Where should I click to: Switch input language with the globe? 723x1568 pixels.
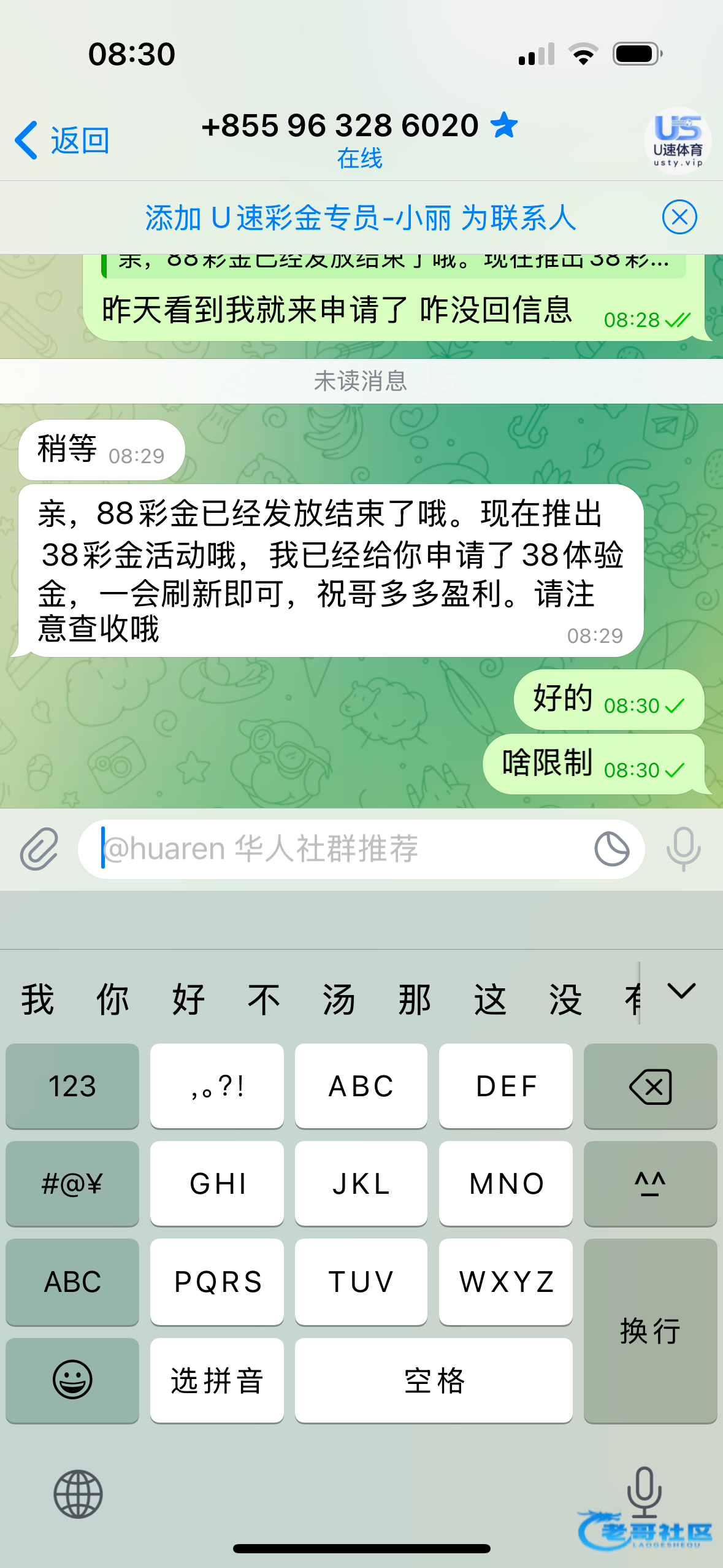tap(78, 1494)
